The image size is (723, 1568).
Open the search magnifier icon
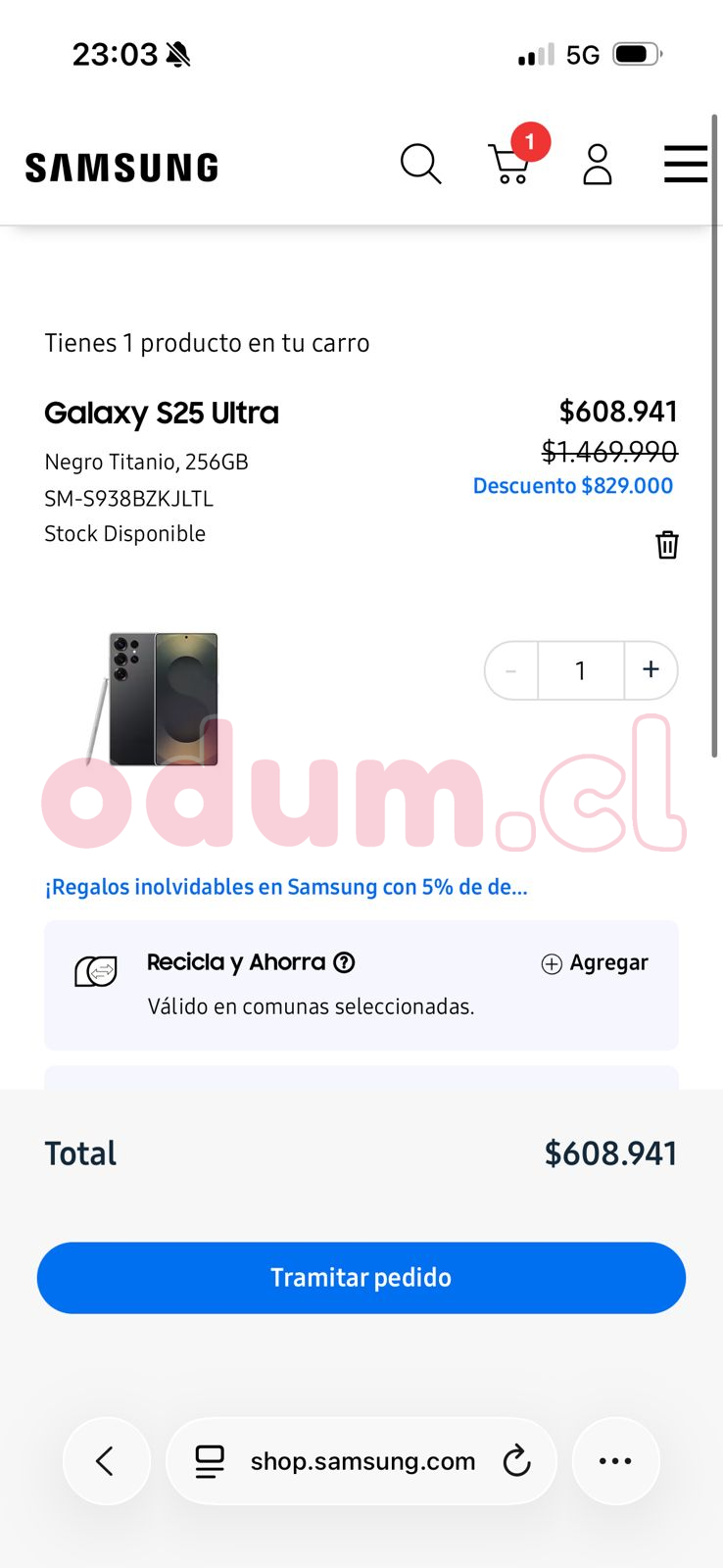[x=420, y=165]
